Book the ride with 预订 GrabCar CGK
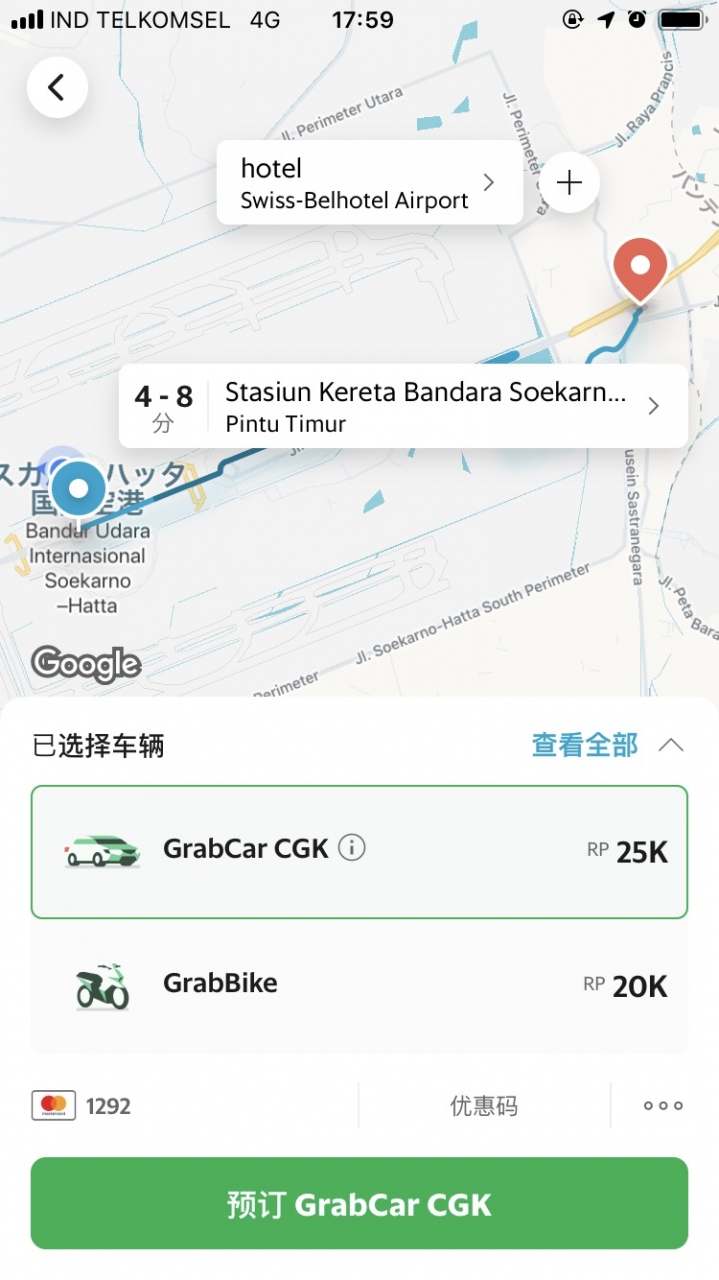 (359, 1204)
